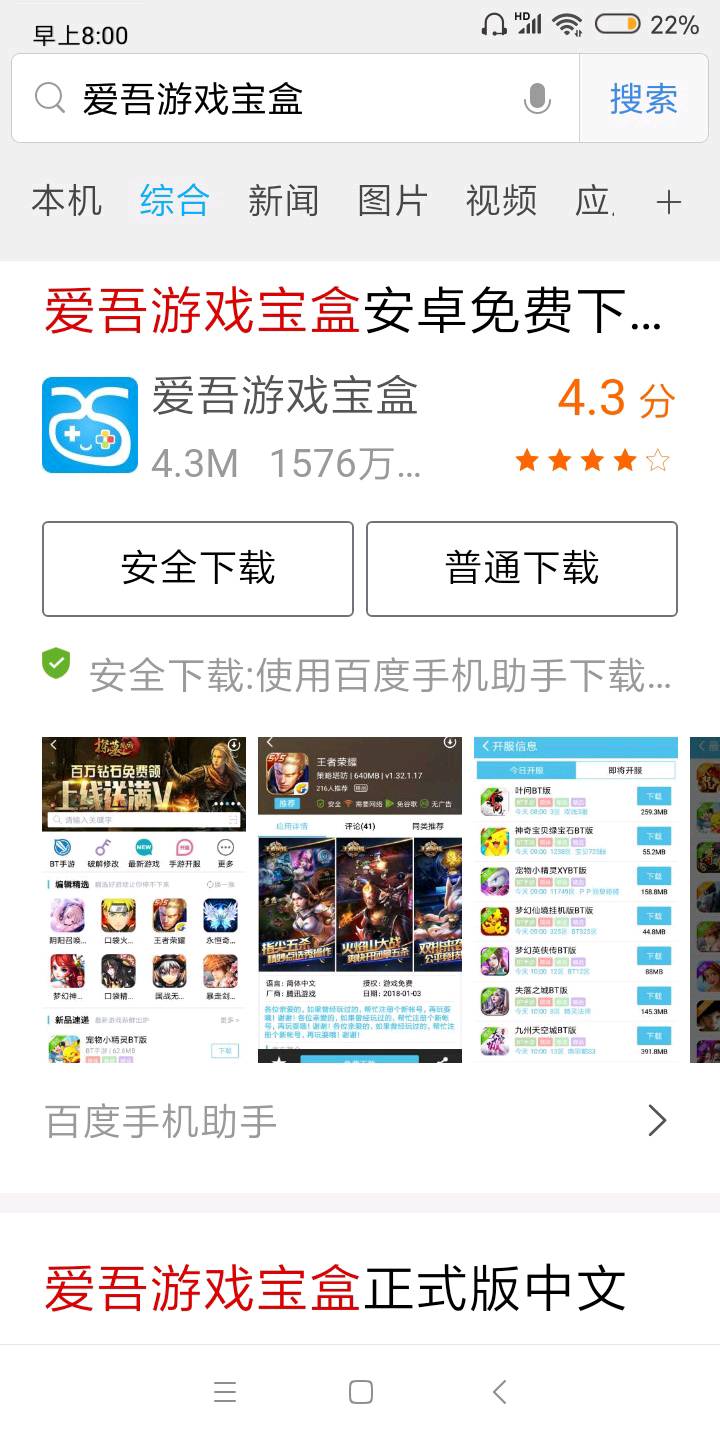This screenshot has height=1440, width=720.
Task: View the 王者荣耀 screenshot preview
Action: 360,899
